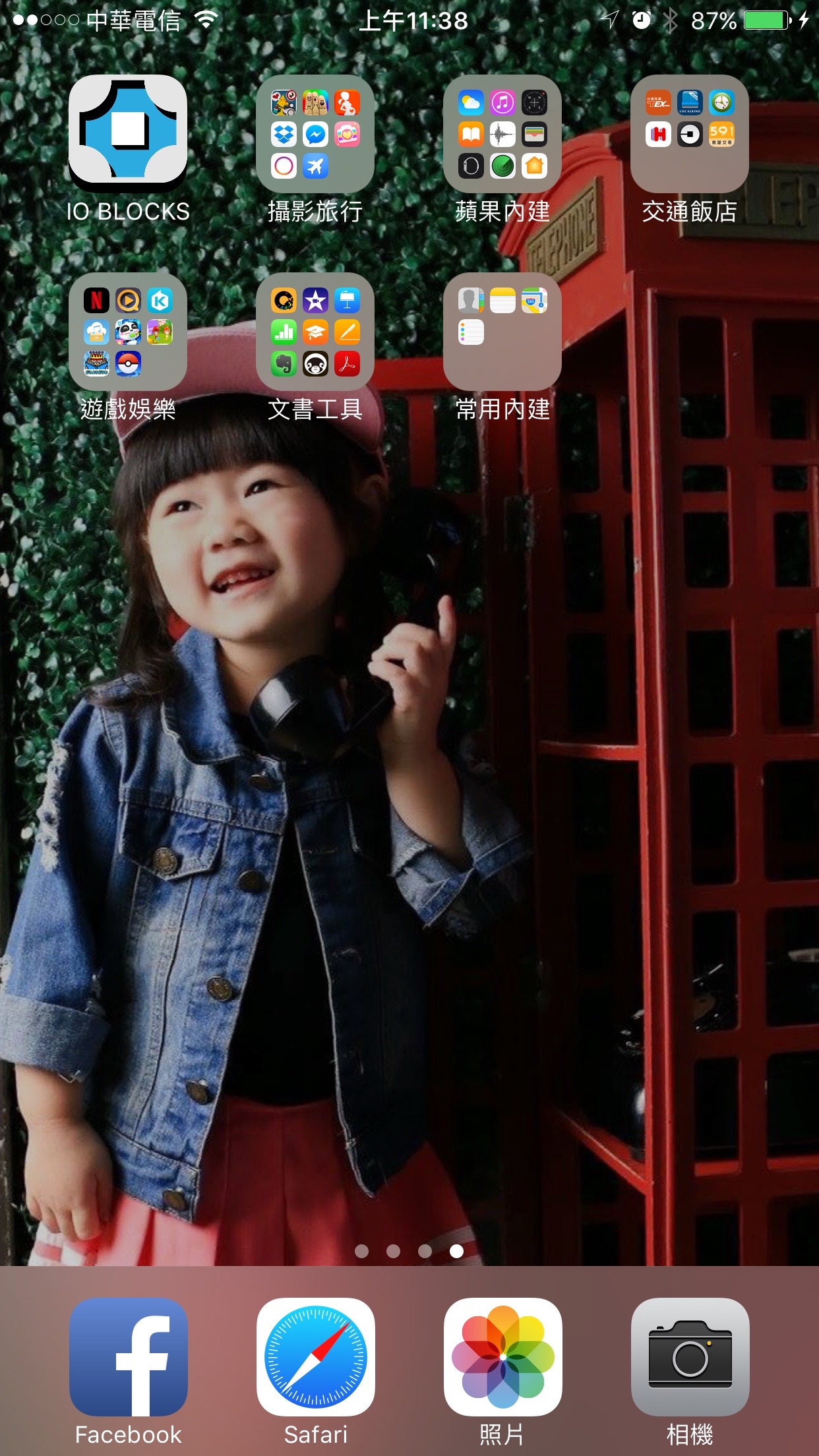Open the 常用內建 folder

pyautogui.click(x=502, y=332)
